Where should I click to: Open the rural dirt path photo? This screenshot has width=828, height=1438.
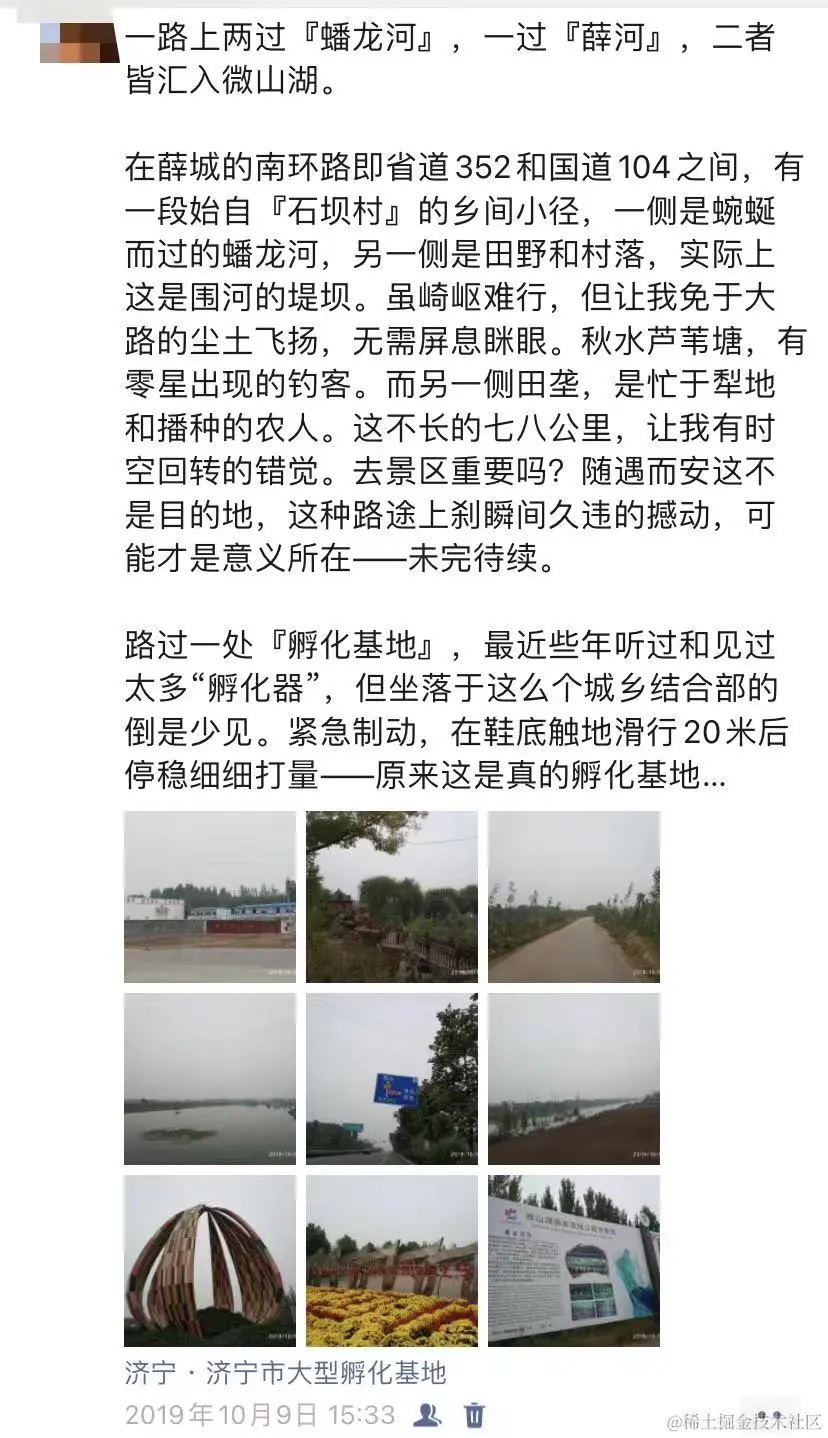point(574,897)
